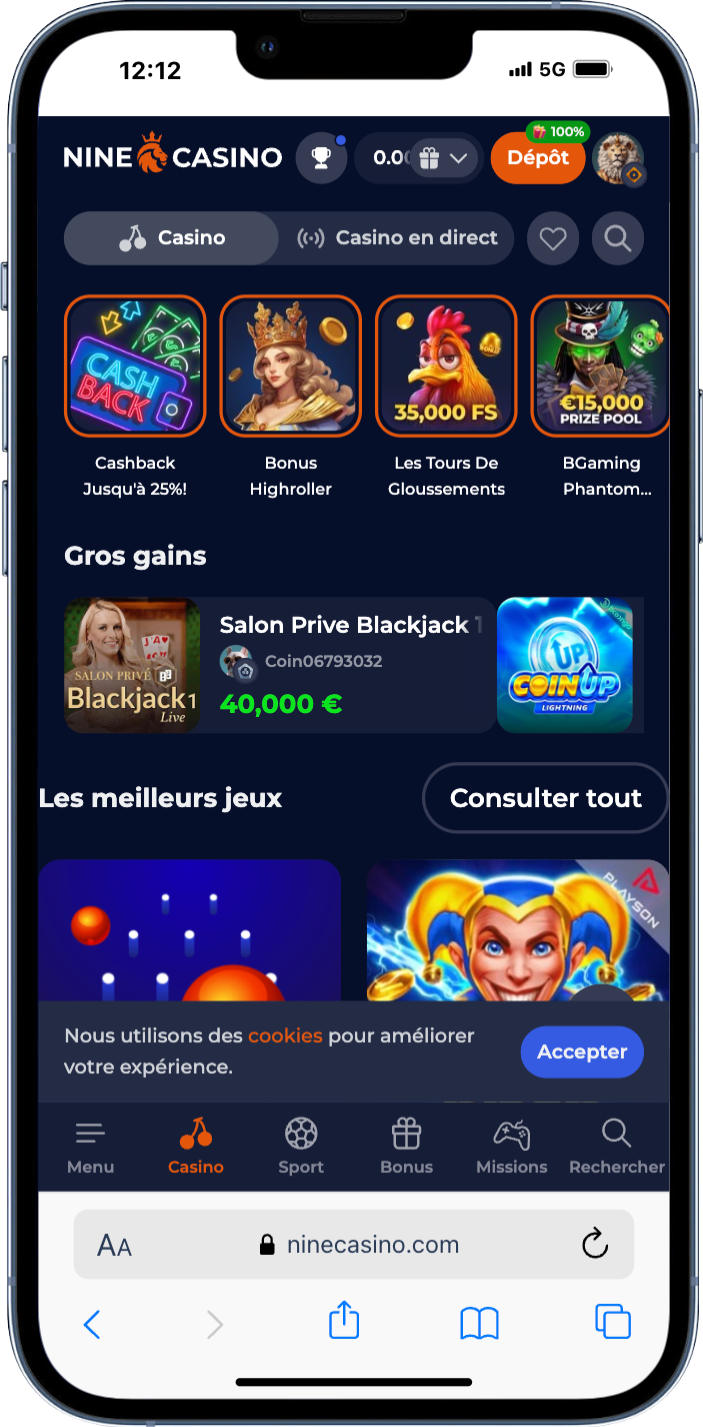
Task: Tap Consulter tout for best games
Action: click(545, 798)
